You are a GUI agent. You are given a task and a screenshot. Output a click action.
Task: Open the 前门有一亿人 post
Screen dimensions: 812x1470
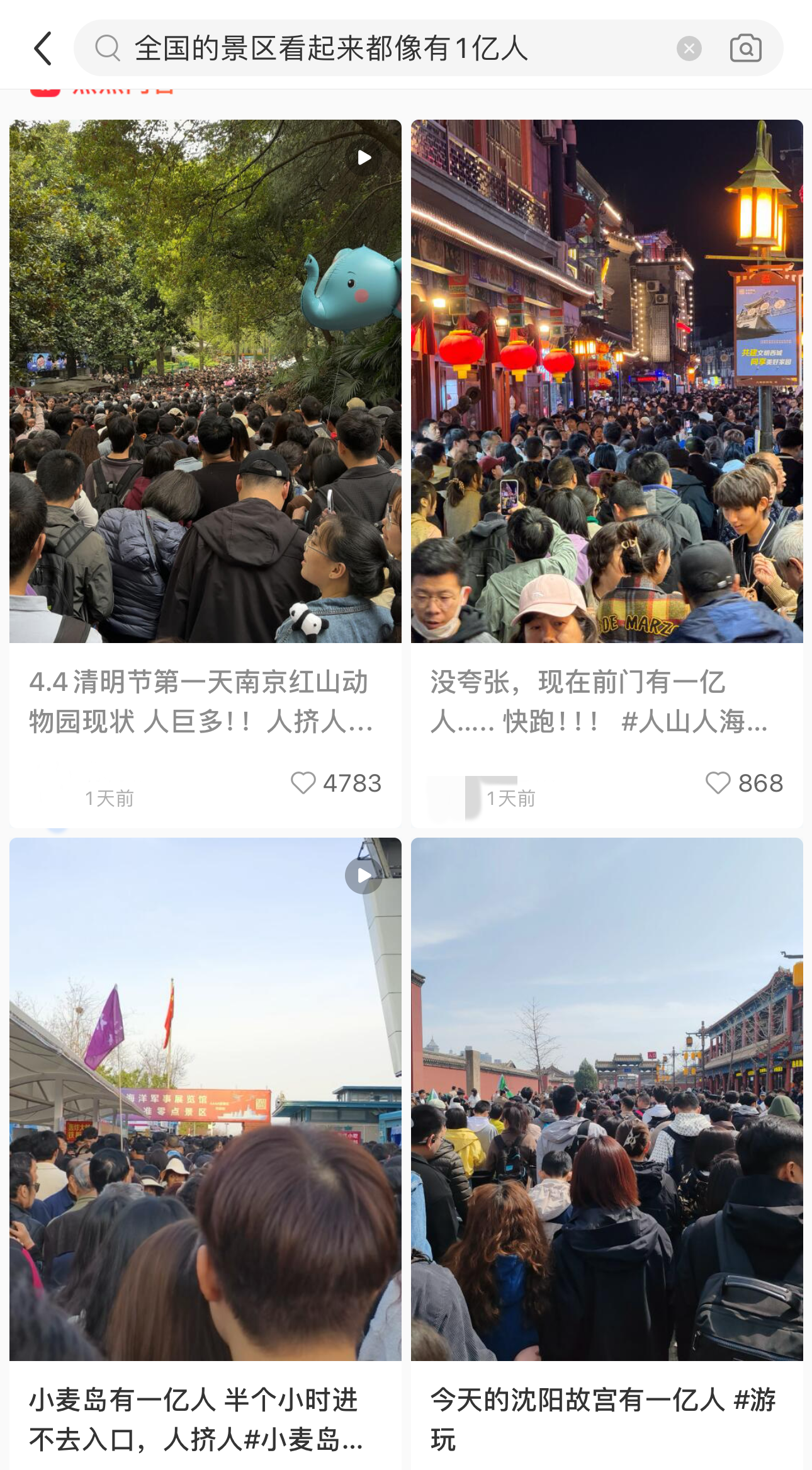point(607,381)
